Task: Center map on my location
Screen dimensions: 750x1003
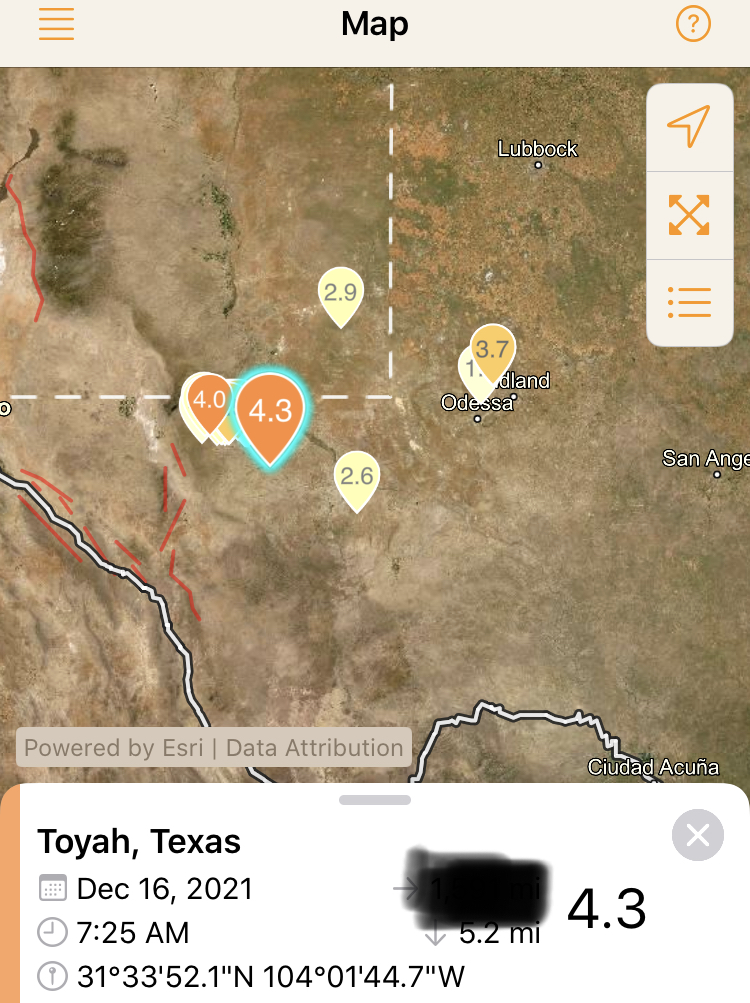Action: pyautogui.click(x=689, y=127)
